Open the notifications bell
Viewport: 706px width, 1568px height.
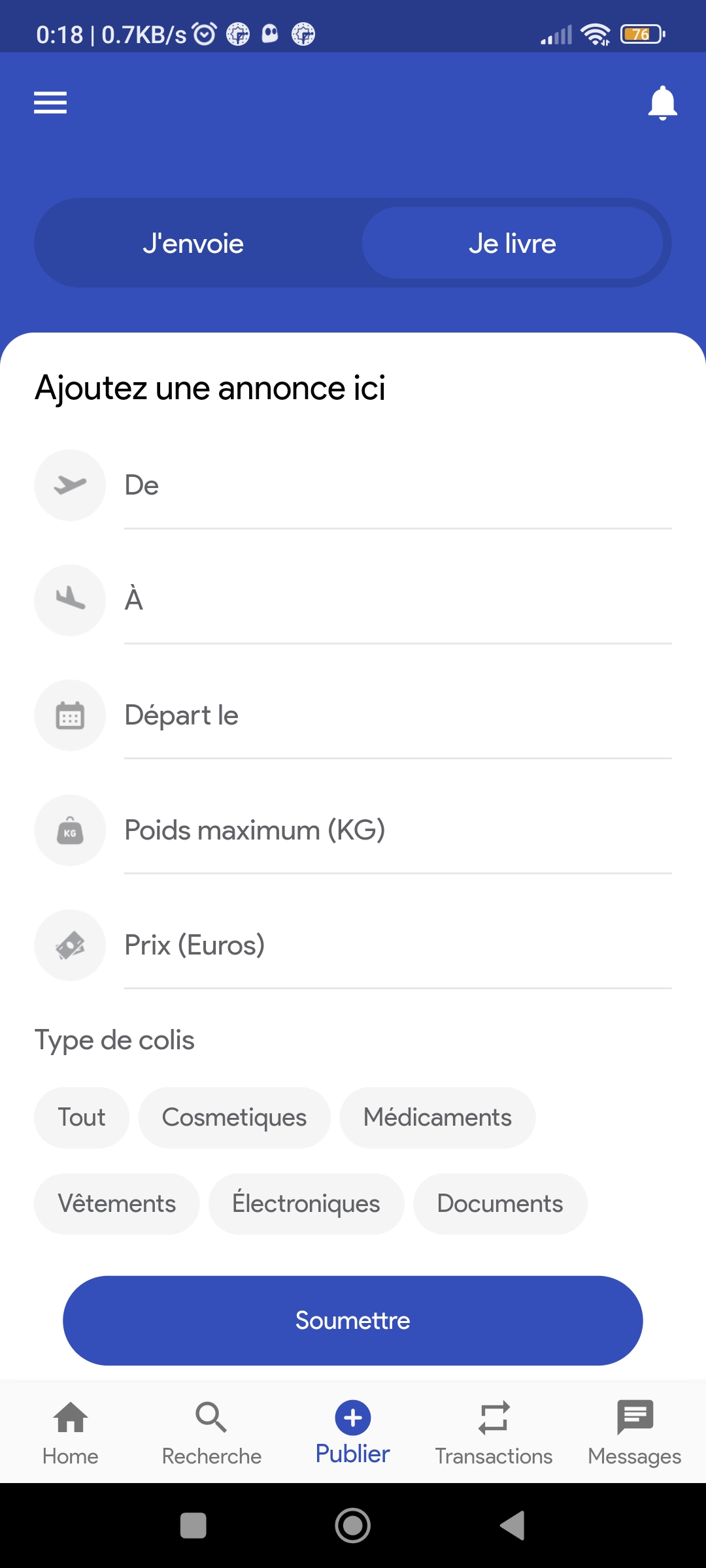[662, 103]
